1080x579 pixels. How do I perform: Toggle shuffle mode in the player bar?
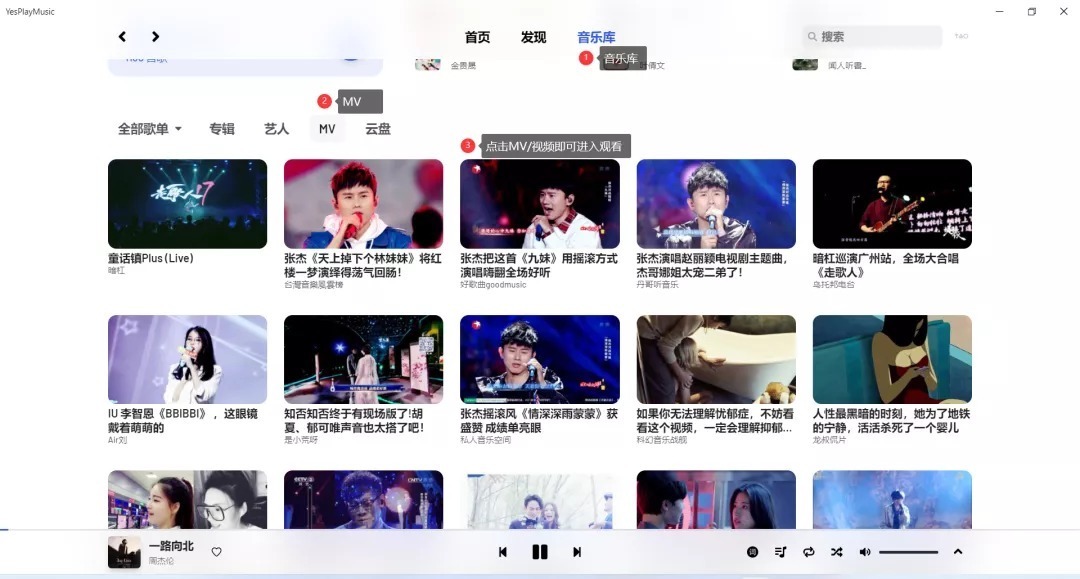coord(837,552)
